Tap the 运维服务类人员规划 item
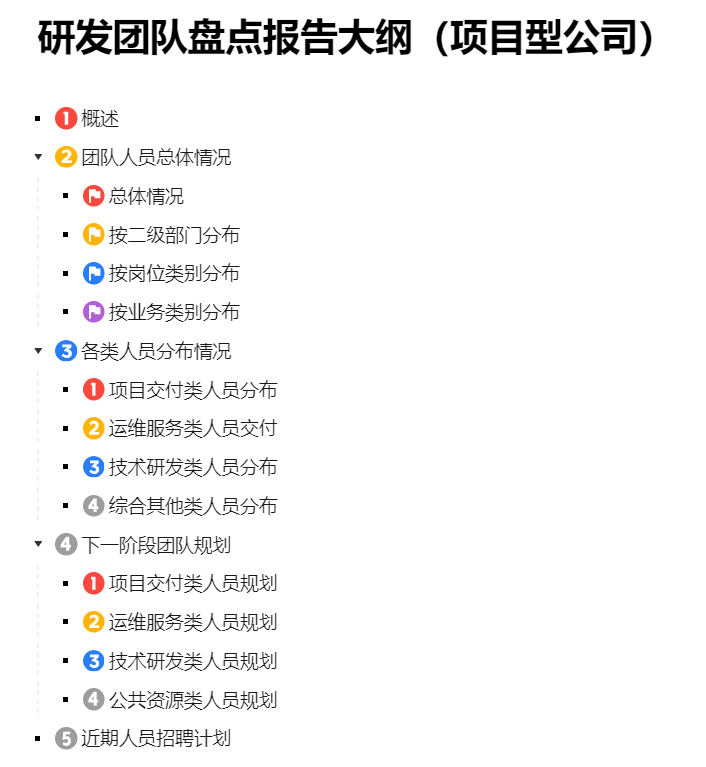 coord(192,622)
